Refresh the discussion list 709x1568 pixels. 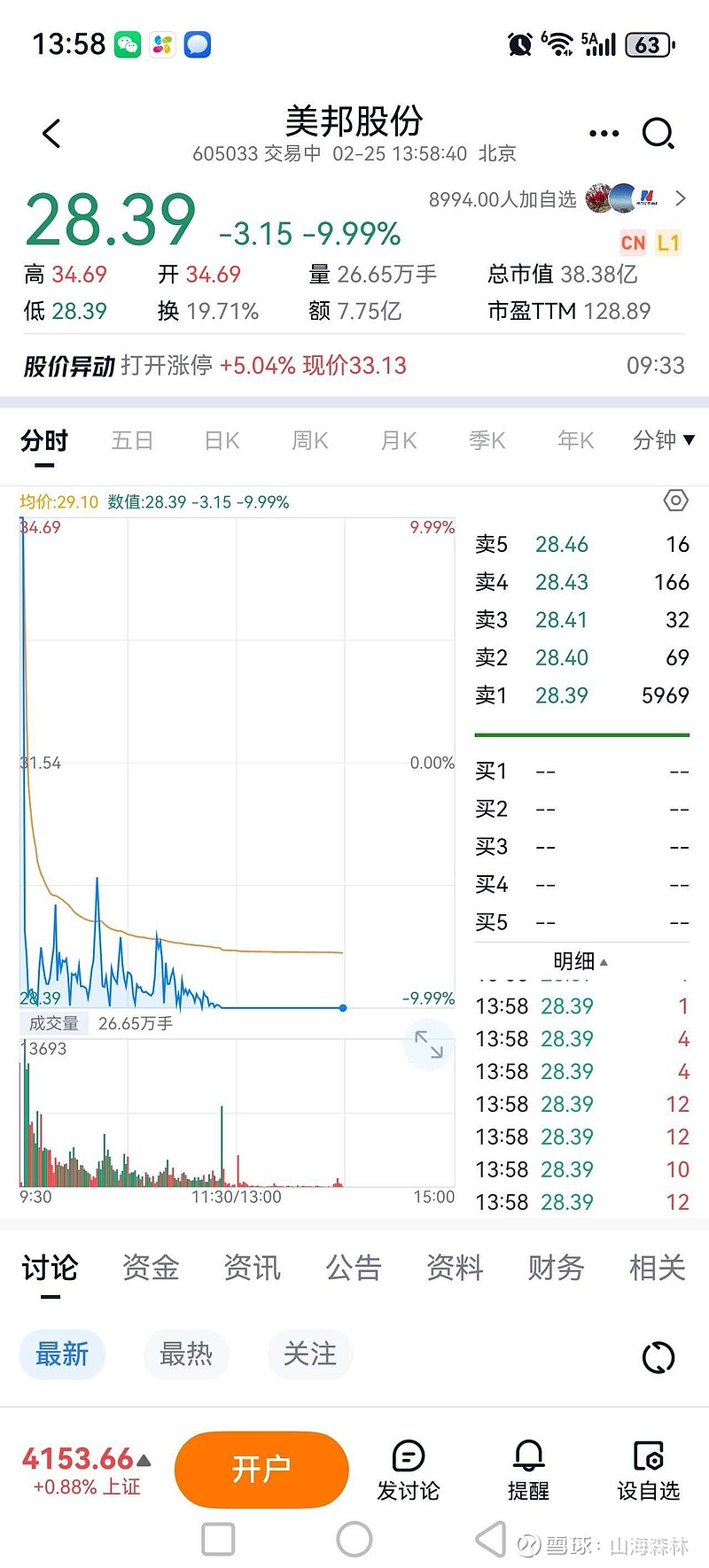click(658, 1357)
